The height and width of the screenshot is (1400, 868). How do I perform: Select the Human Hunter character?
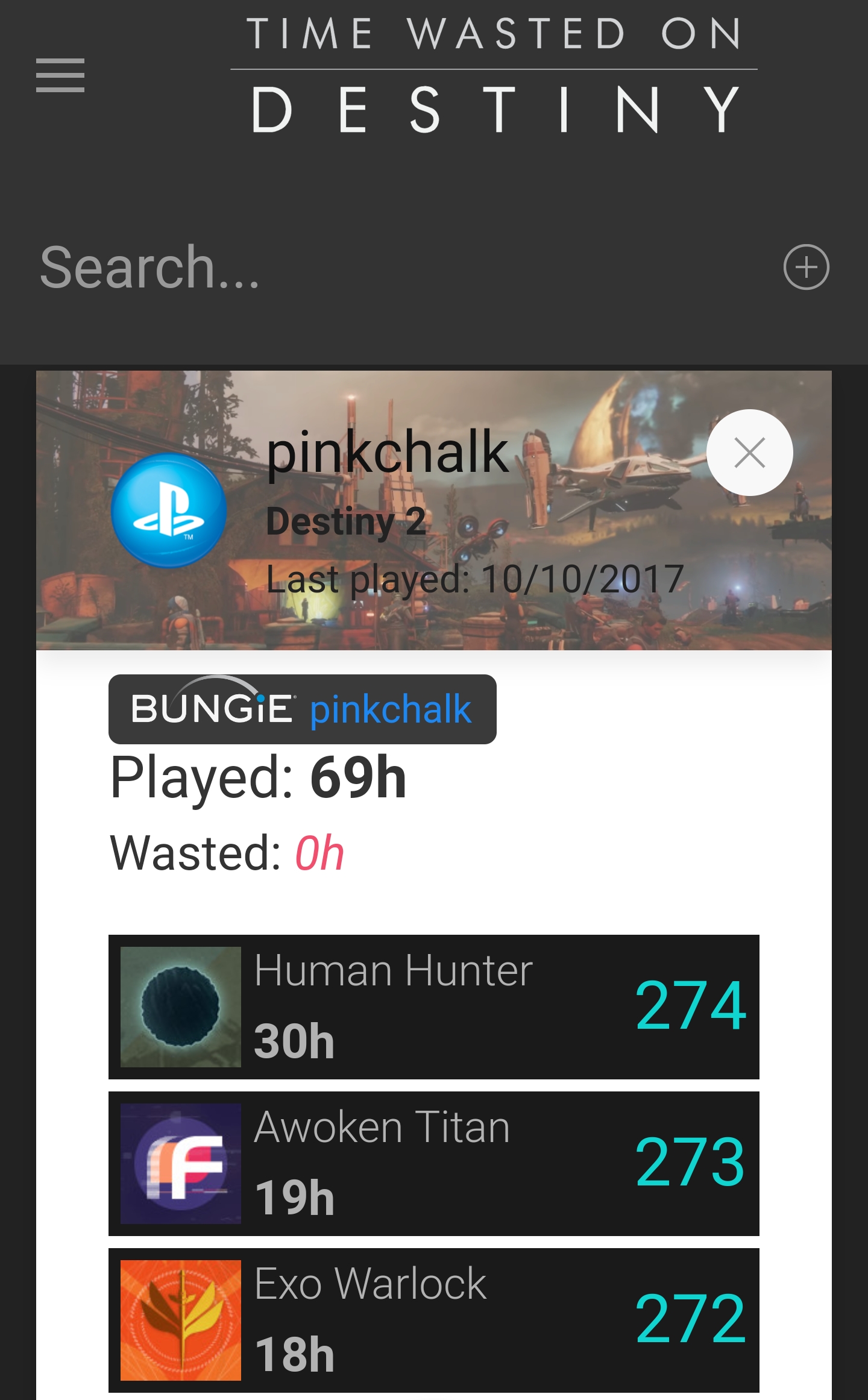pos(433,1006)
